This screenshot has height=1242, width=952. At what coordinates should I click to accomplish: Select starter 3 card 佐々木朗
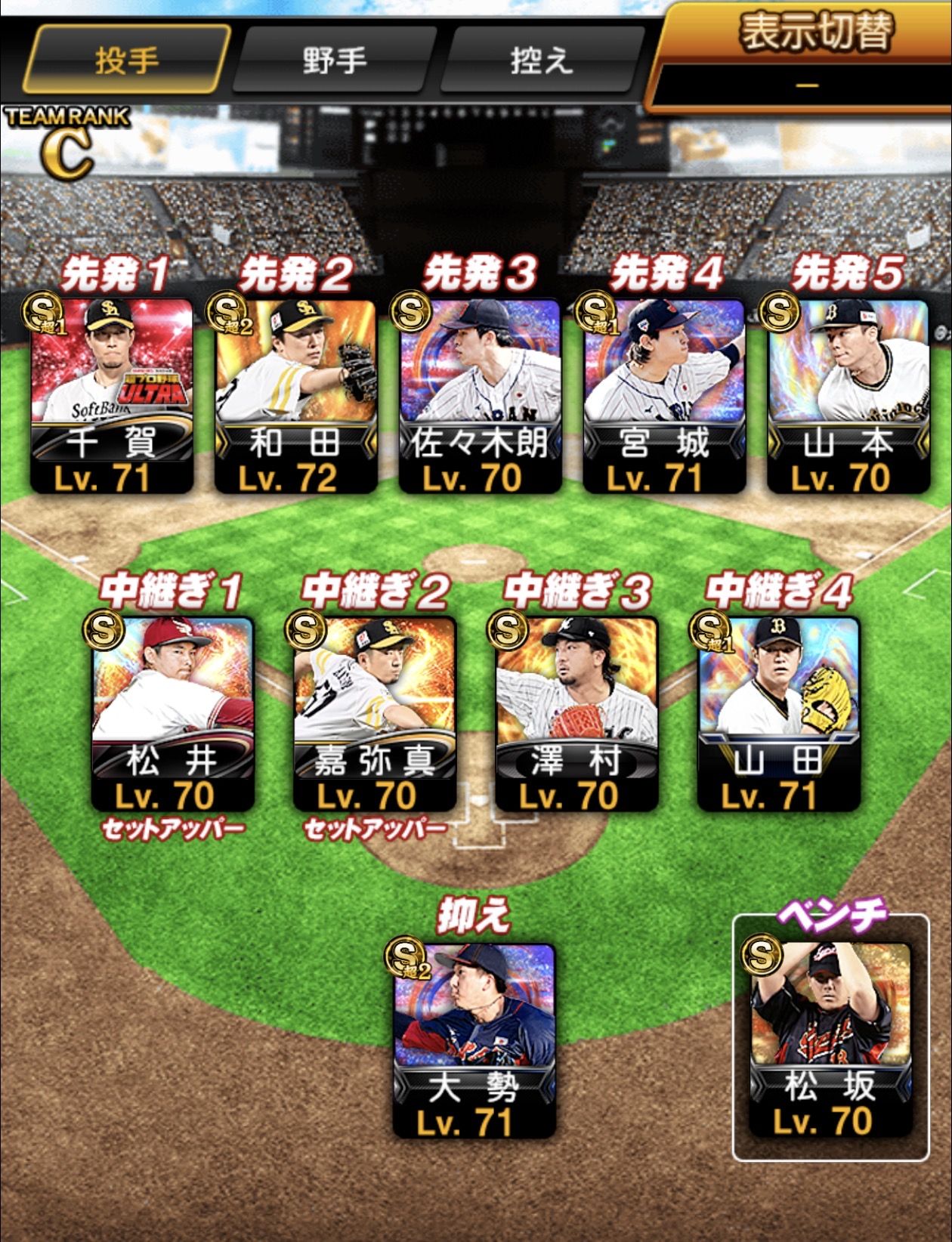pos(480,394)
